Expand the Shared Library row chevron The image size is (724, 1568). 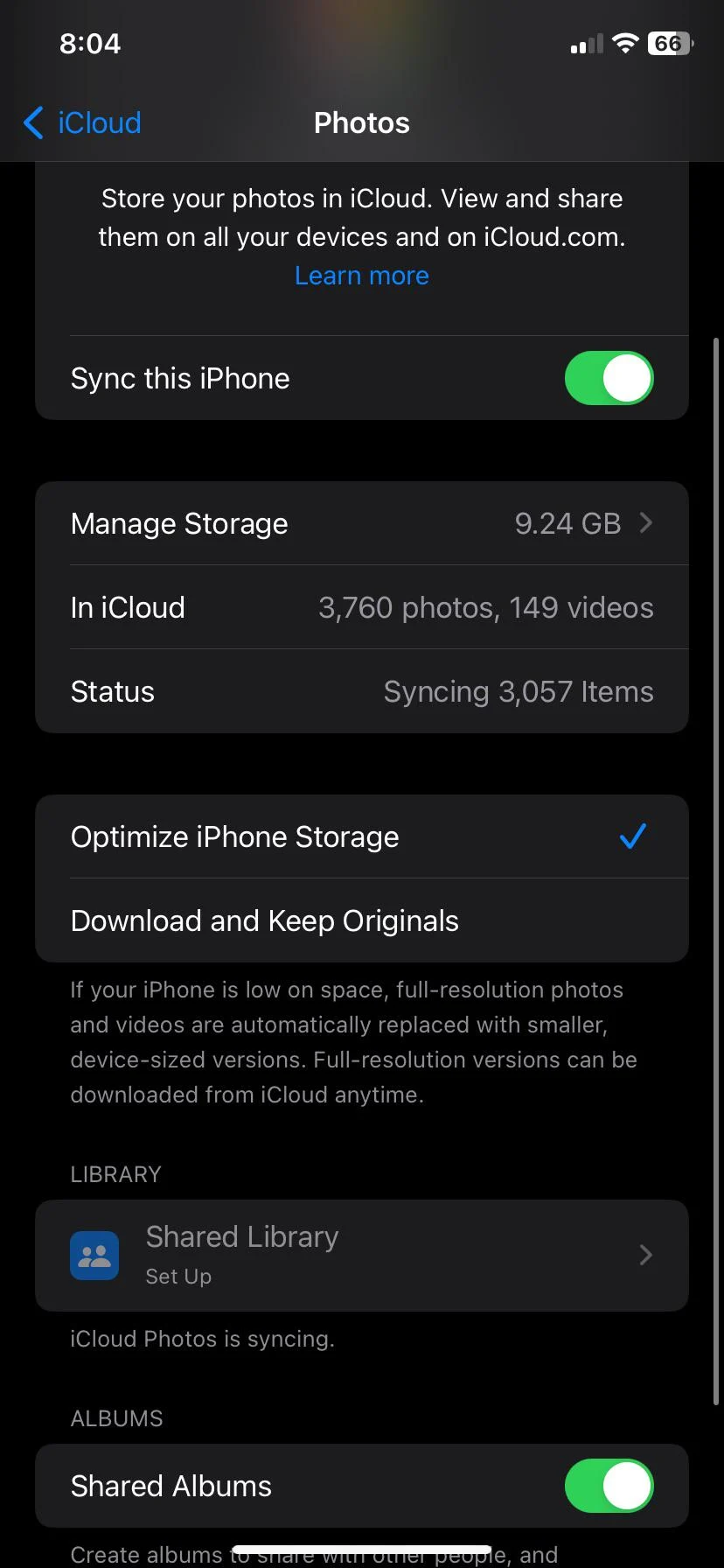[645, 1255]
